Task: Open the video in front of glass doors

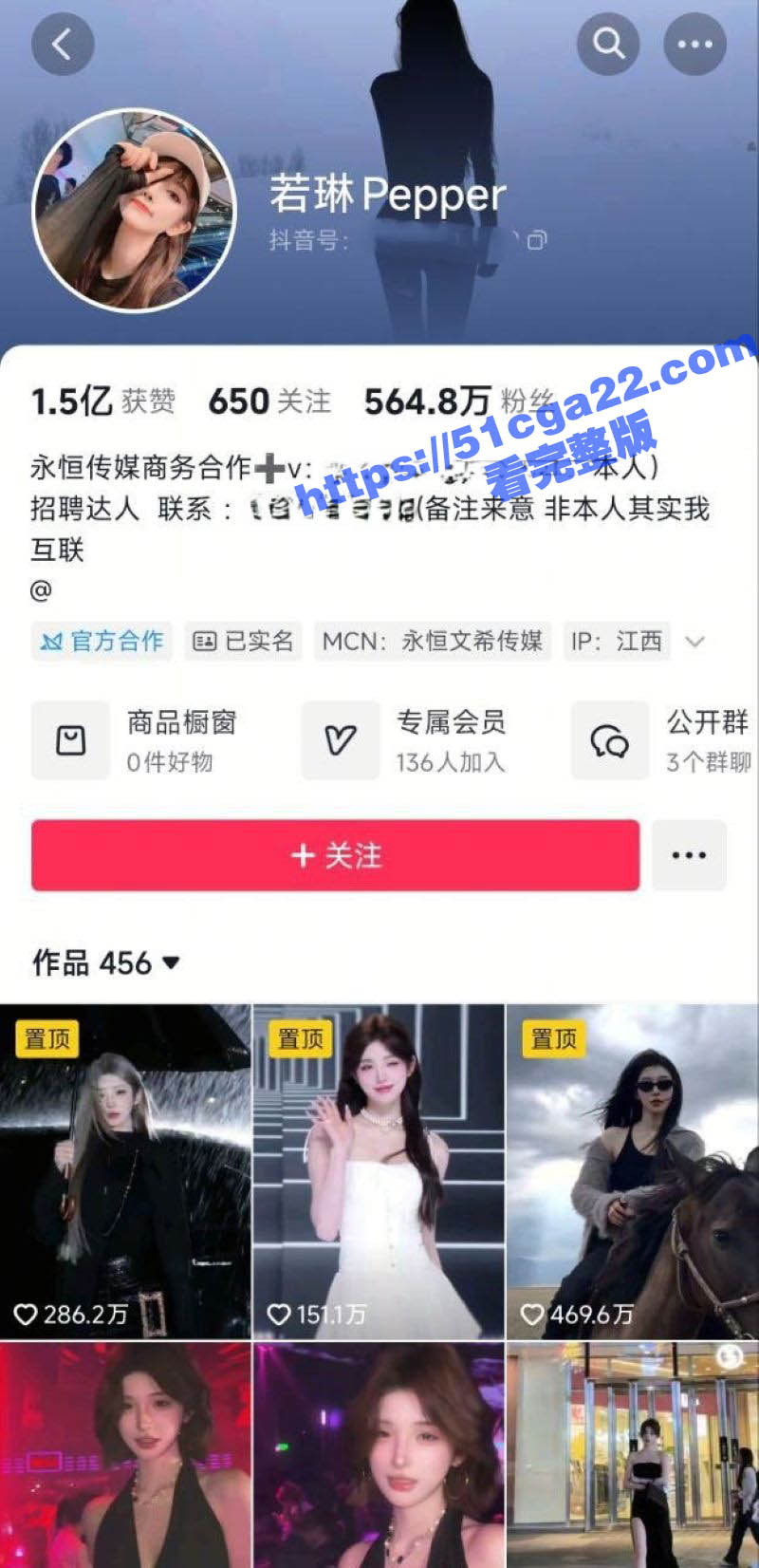Action: point(633,1454)
